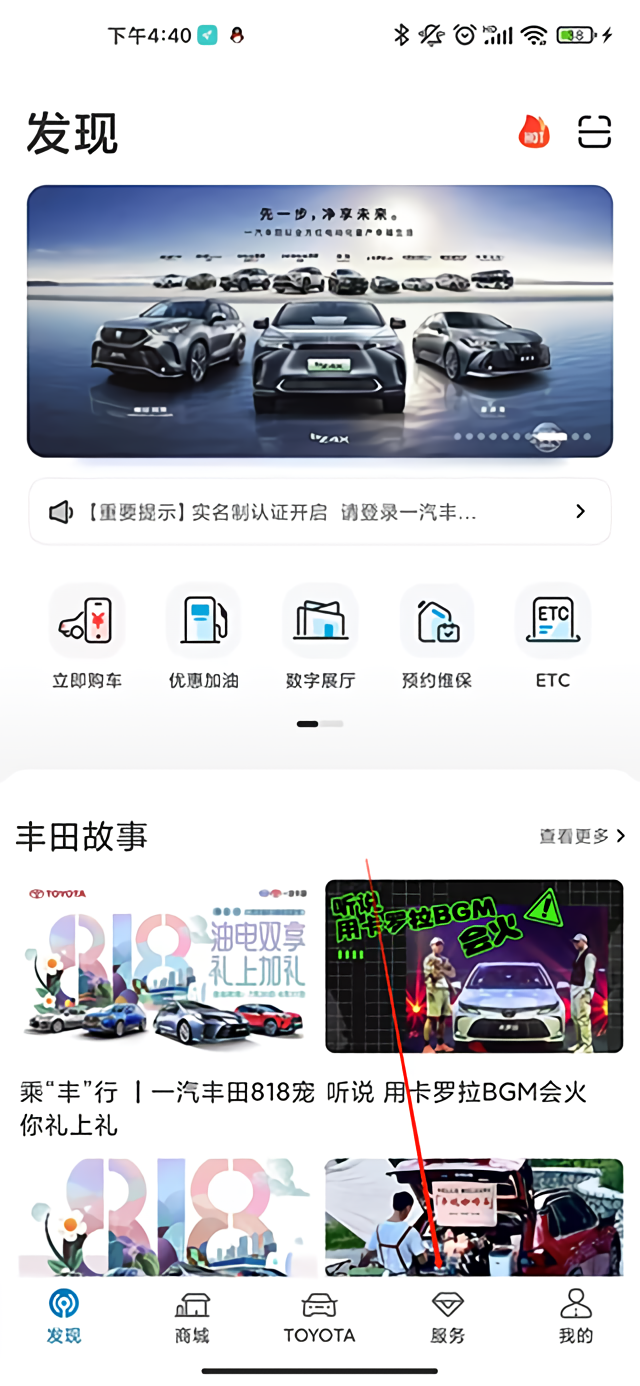The width and height of the screenshot is (640, 1386).
Task: Open the scan code icon
Action: tap(594, 131)
